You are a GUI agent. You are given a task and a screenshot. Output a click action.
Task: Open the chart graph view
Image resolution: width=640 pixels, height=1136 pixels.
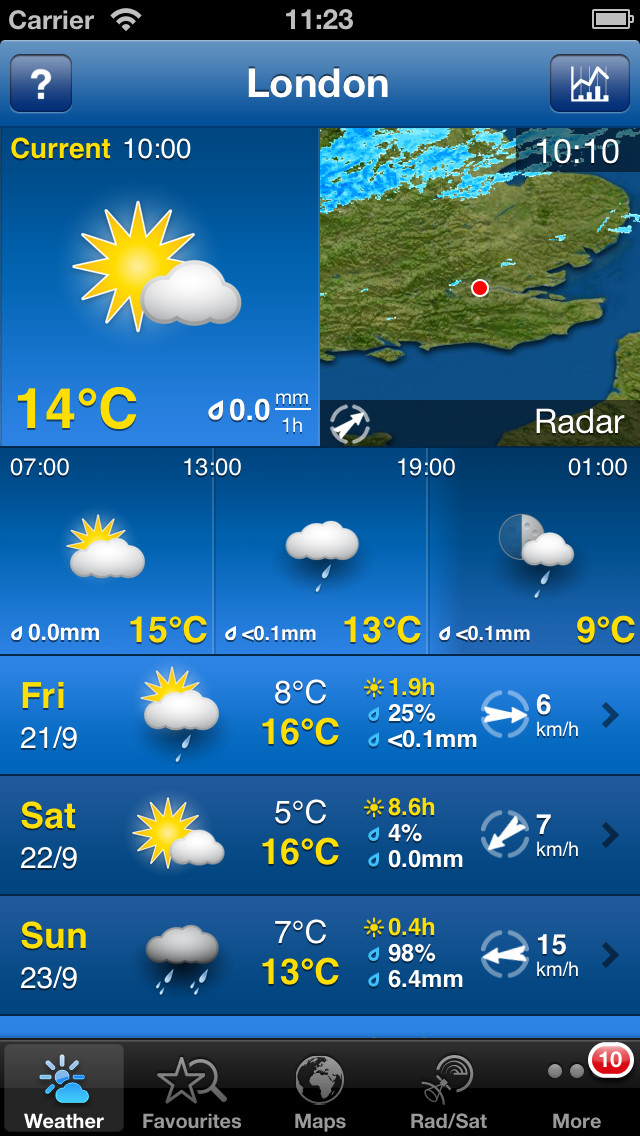point(589,83)
